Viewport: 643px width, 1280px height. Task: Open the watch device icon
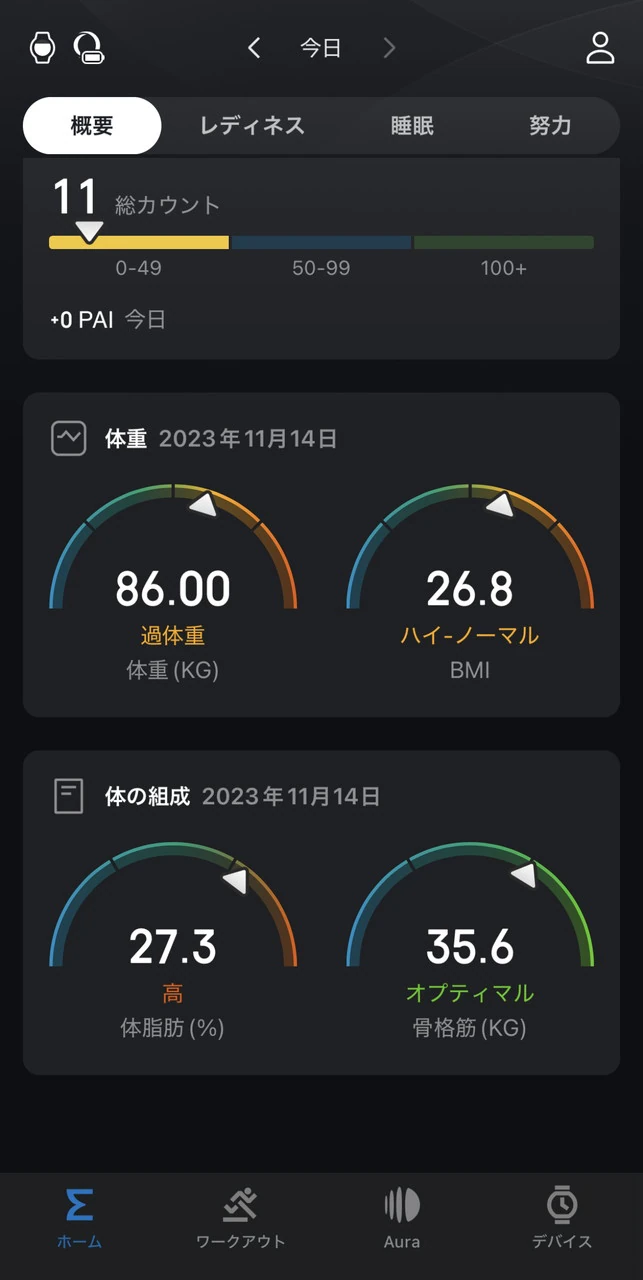(x=42, y=47)
